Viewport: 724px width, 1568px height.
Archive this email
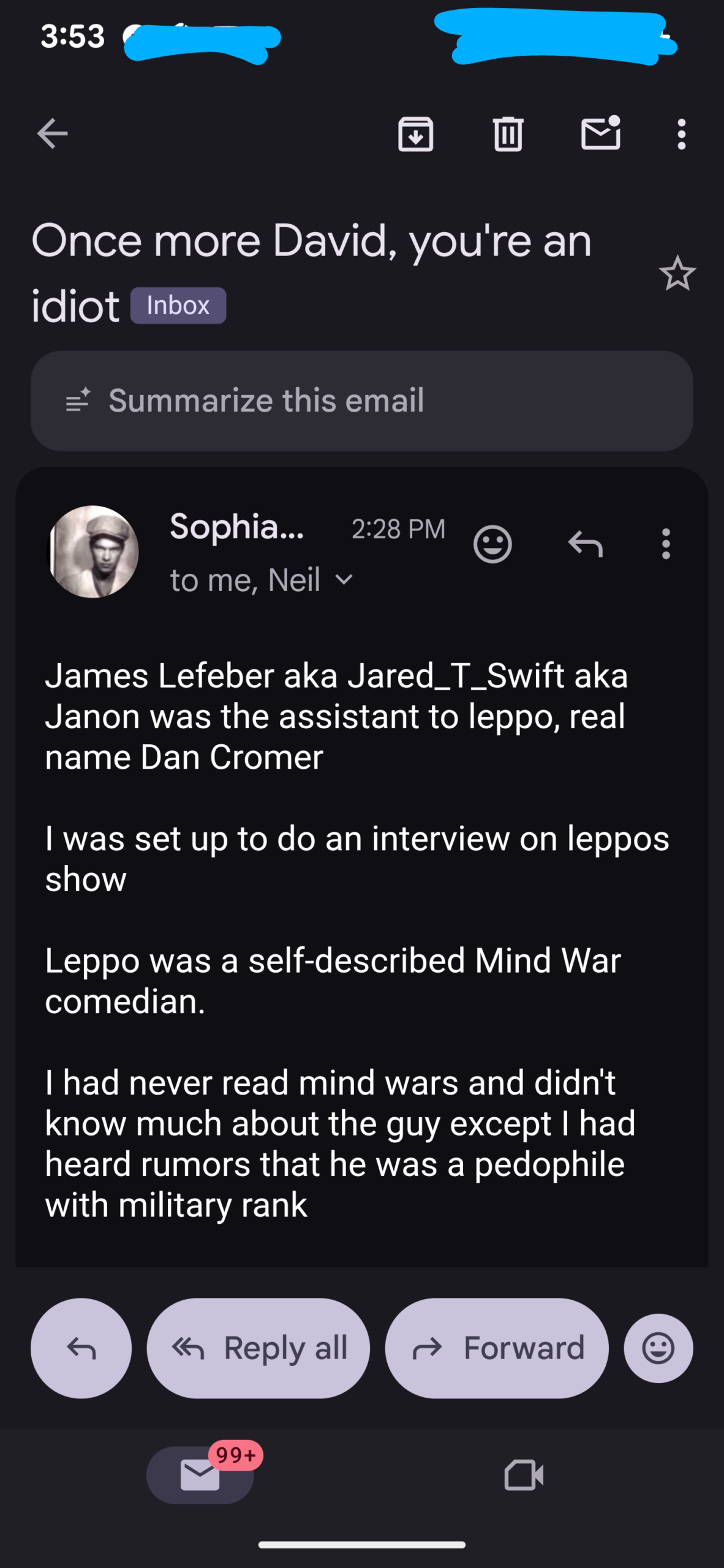[416, 134]
